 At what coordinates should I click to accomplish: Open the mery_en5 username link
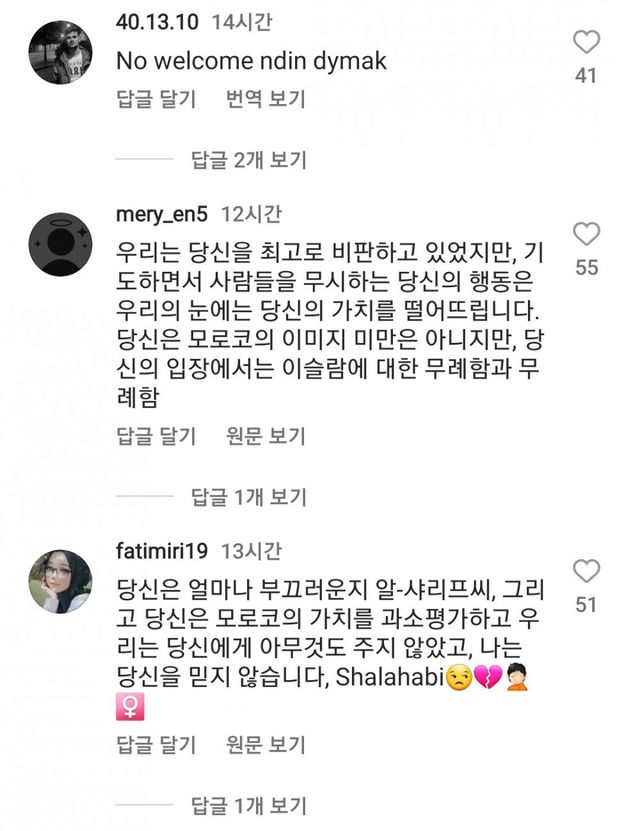162,215
